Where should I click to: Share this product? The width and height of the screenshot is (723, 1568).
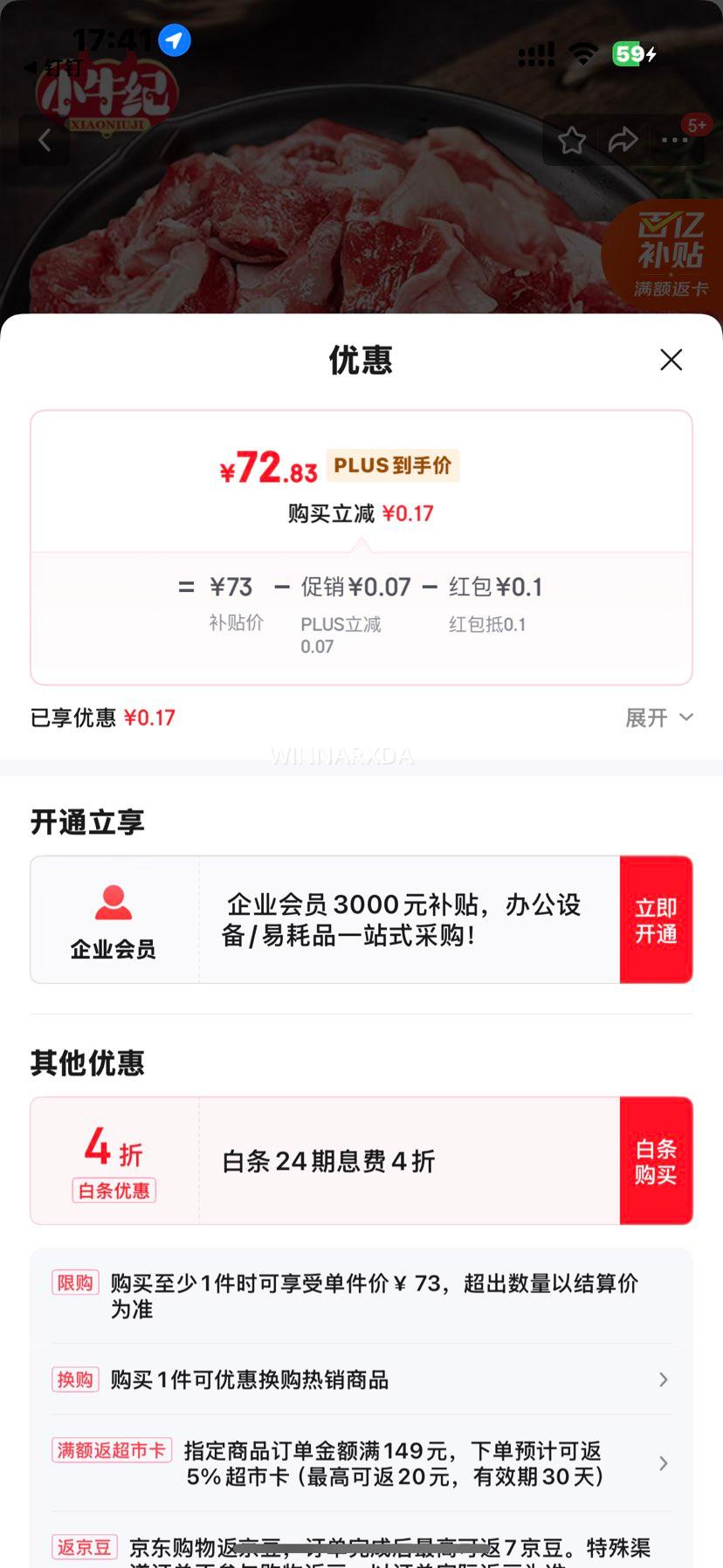point(623,140)
